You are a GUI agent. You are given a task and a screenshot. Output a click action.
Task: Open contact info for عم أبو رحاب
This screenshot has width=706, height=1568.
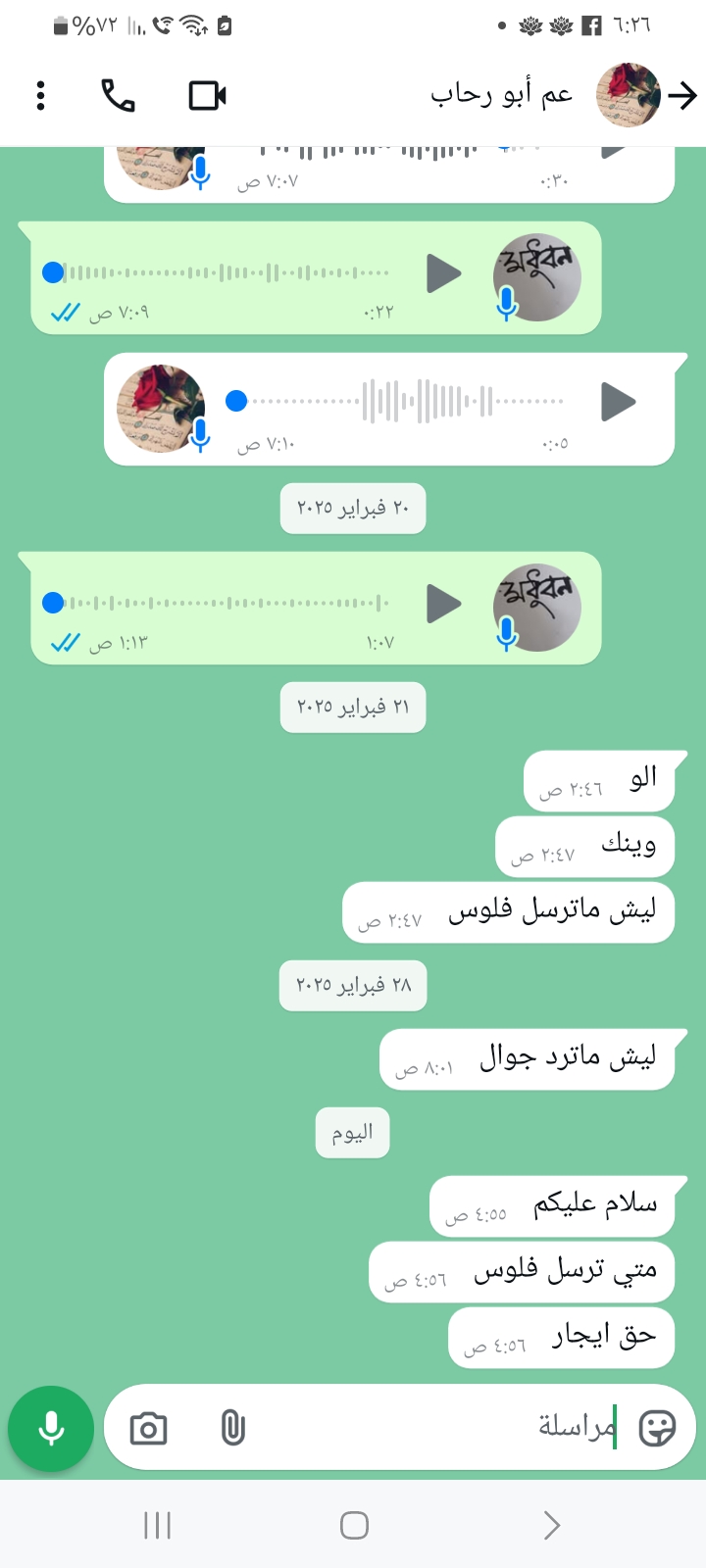[502, 95]
